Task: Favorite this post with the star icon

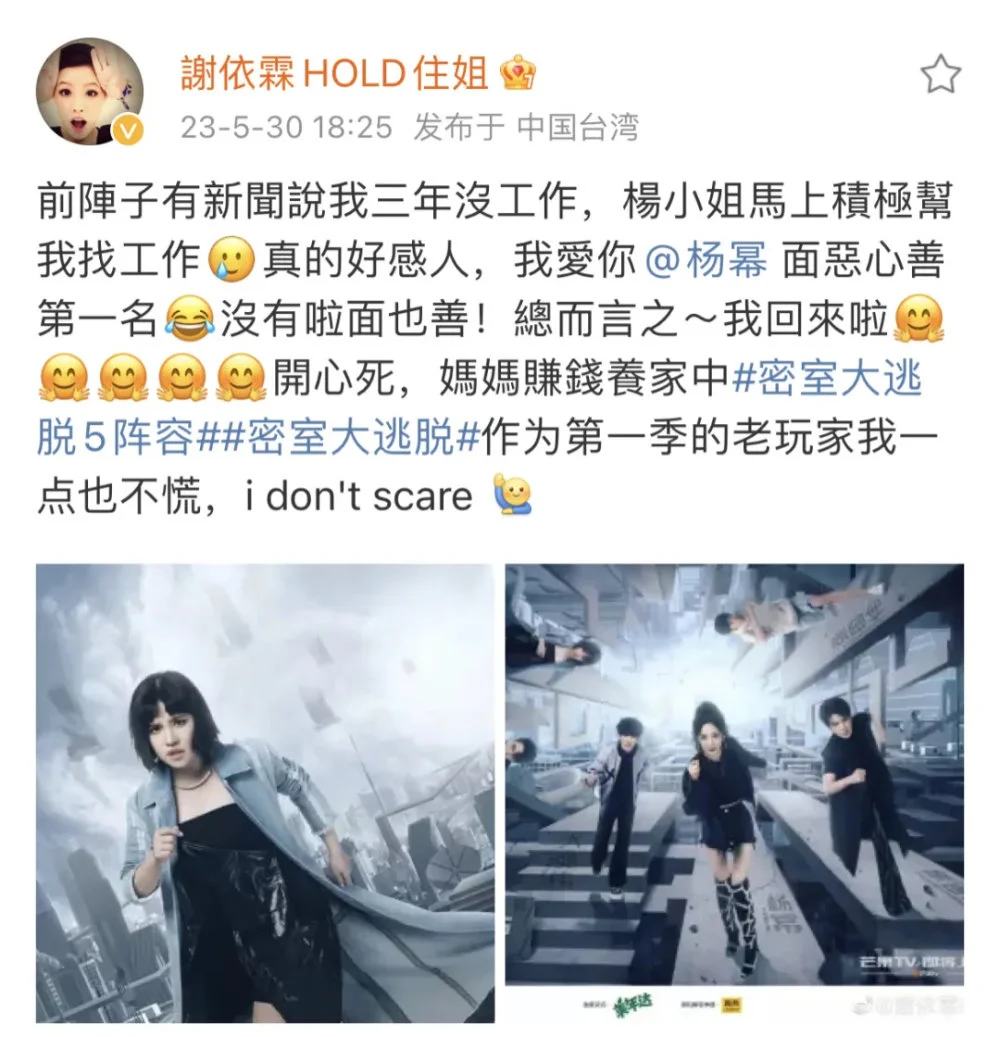Action: 939,74
